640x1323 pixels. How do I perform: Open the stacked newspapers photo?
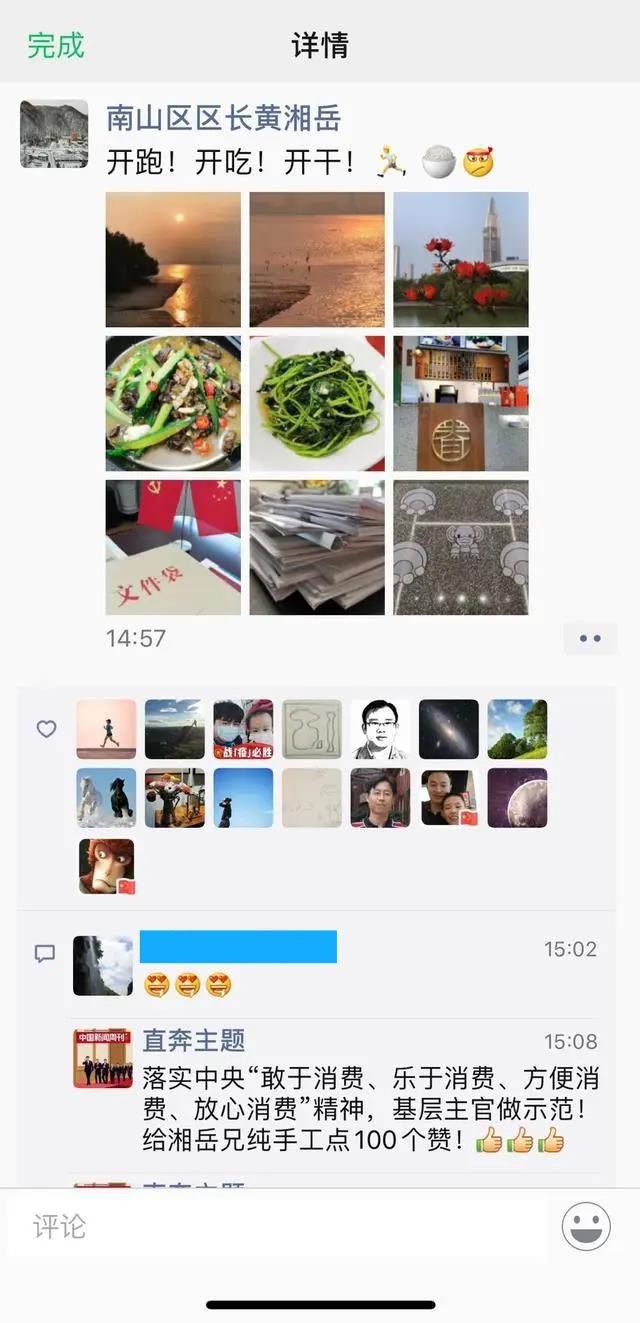317,547
